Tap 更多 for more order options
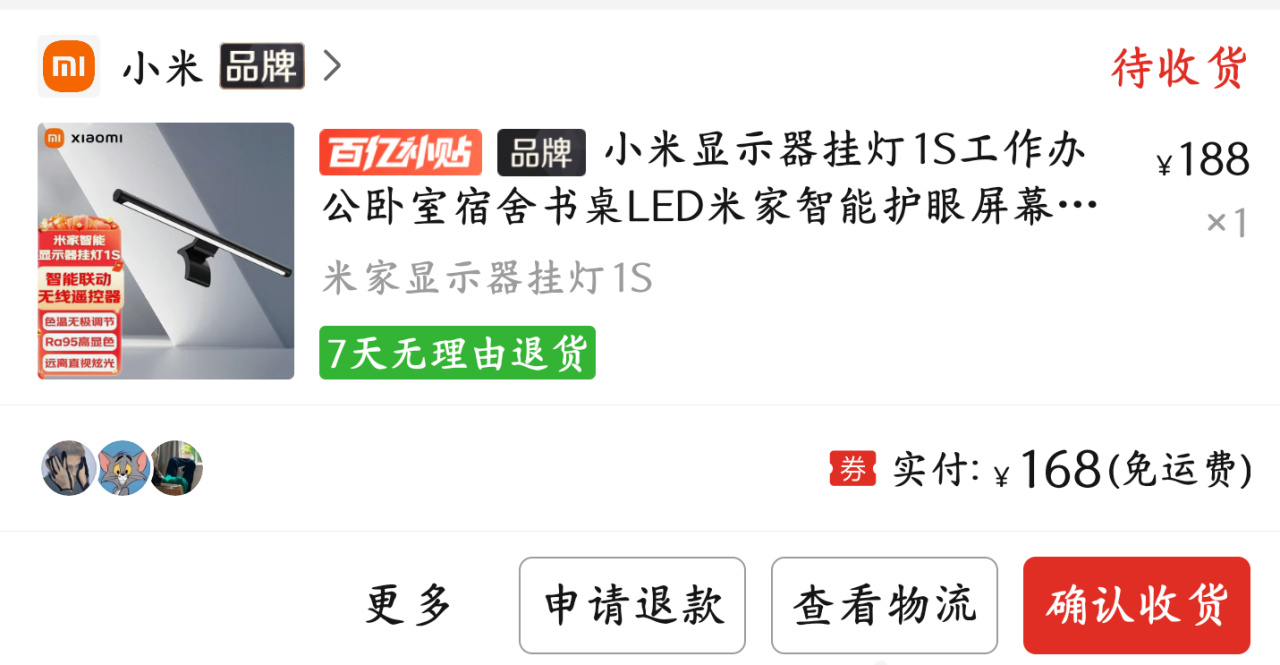 point(409,605)
